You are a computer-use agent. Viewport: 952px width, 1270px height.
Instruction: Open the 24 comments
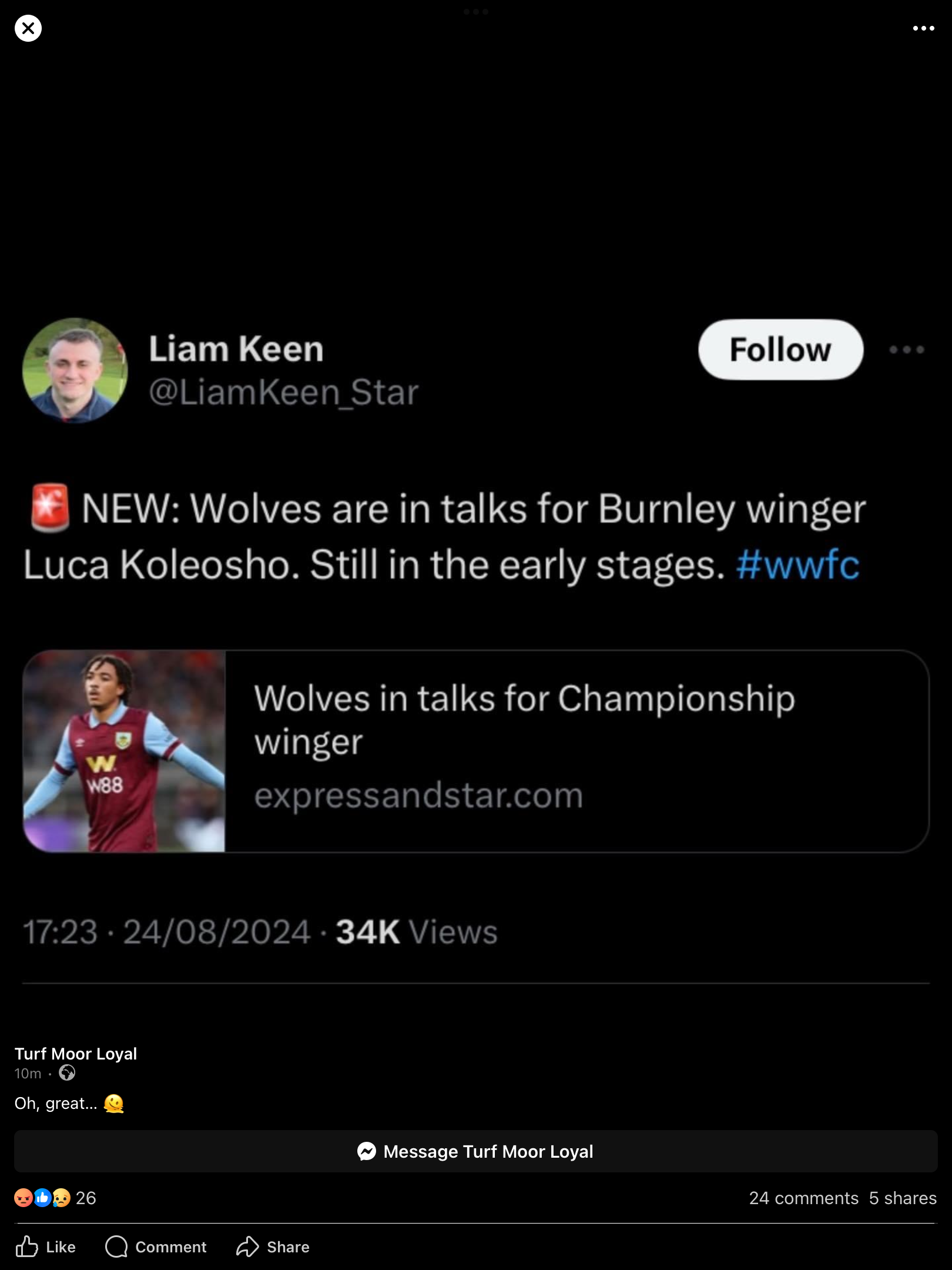click(803, 1198)
